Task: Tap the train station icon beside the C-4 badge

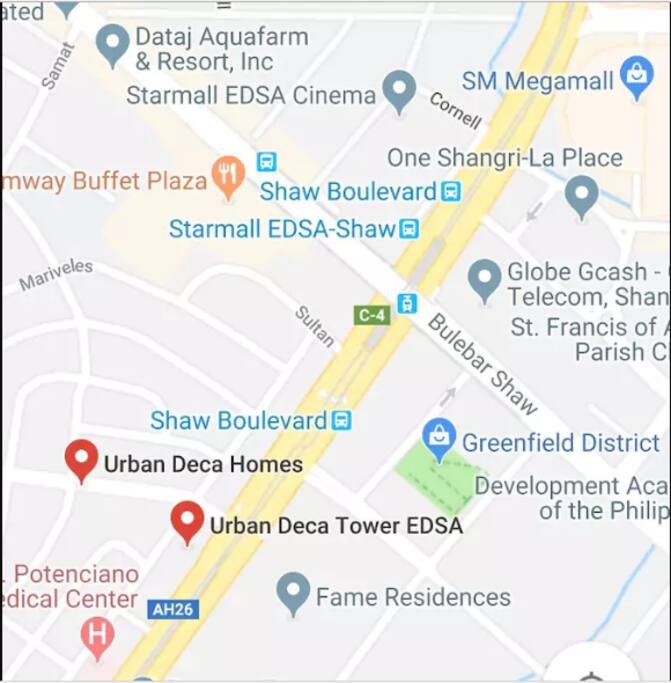Action: [406, 303]
